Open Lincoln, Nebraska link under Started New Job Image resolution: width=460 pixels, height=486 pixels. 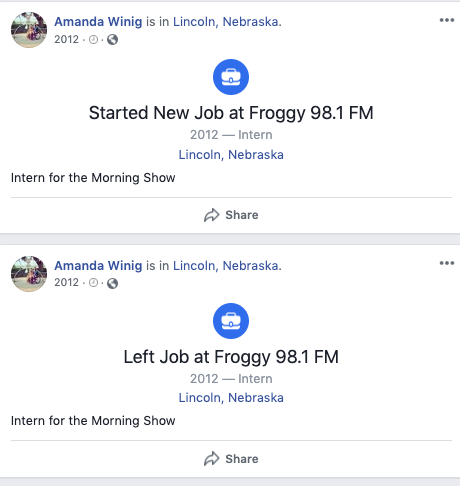(231, 155)
